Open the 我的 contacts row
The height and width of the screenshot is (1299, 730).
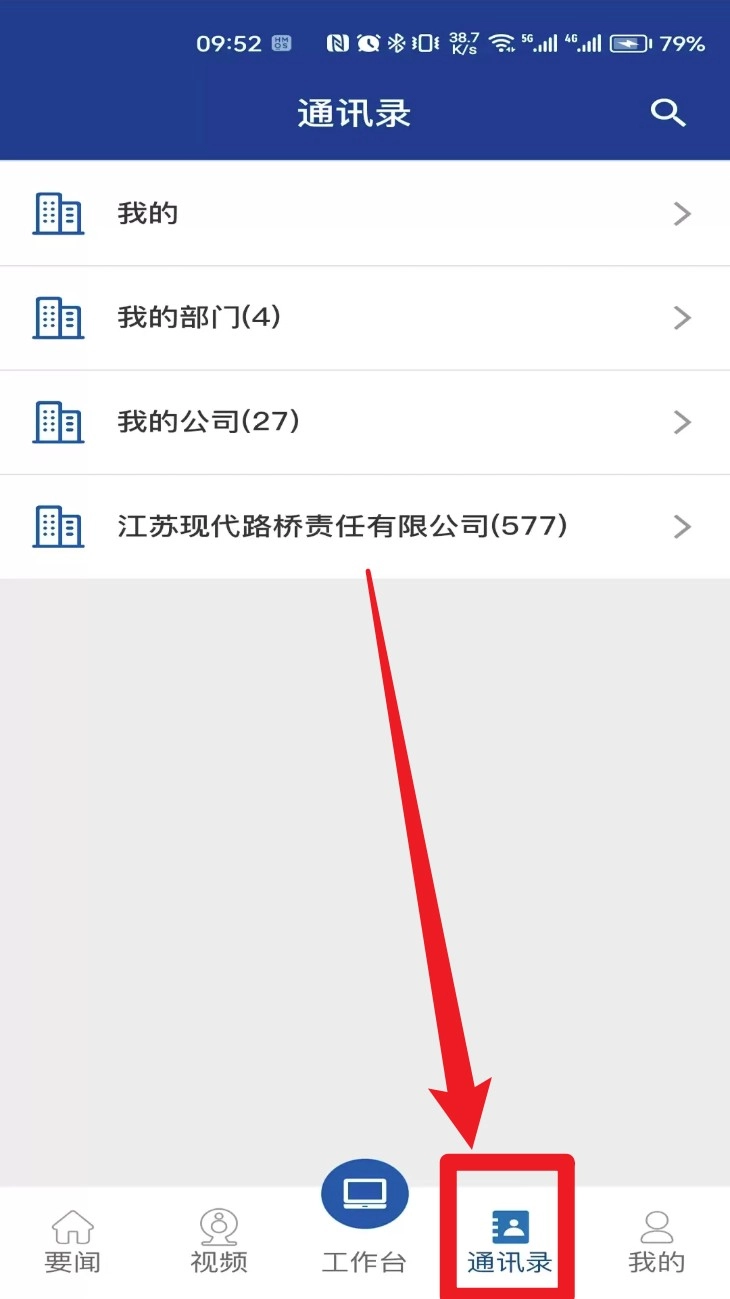click(x=364, y=213)
